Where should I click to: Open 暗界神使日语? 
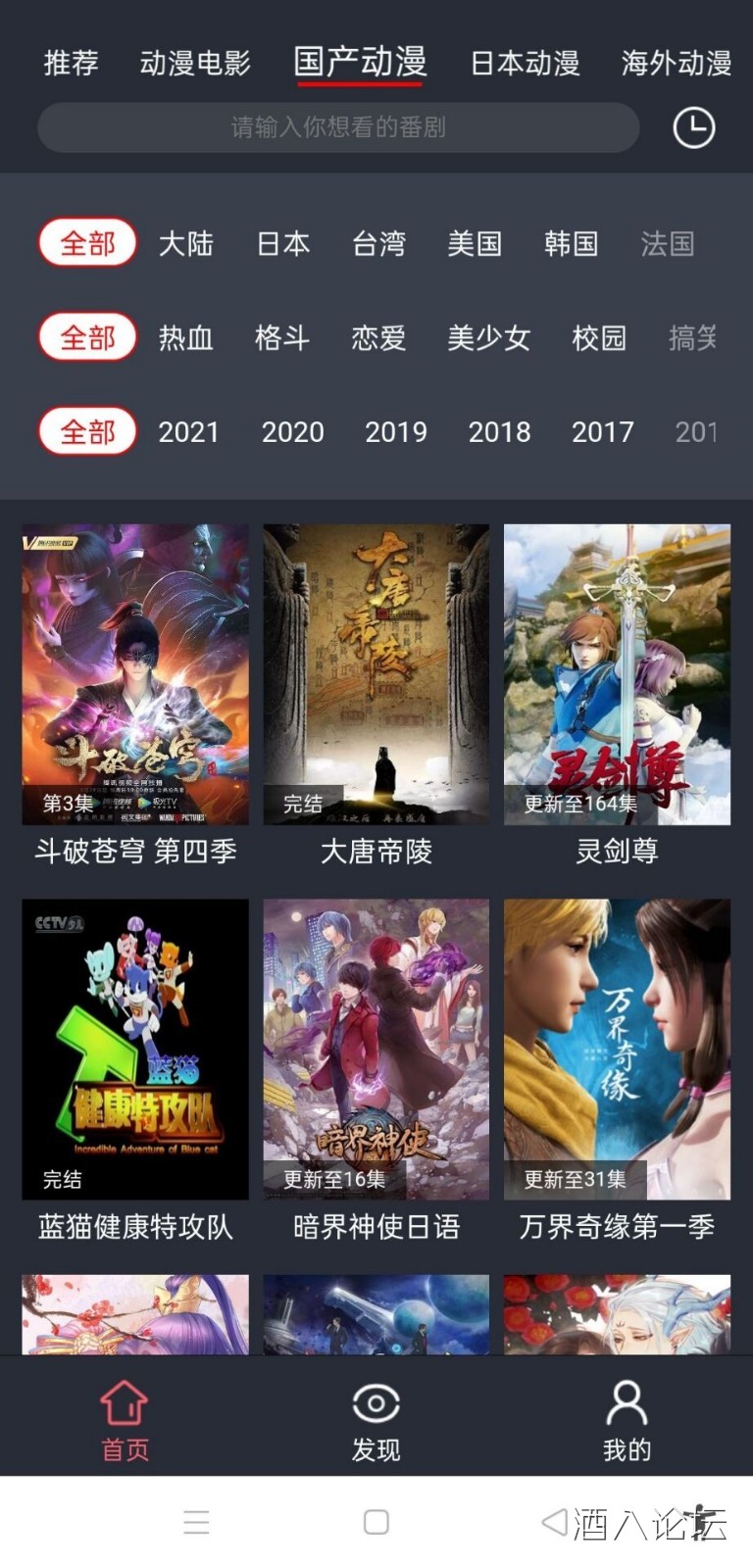376,1049
